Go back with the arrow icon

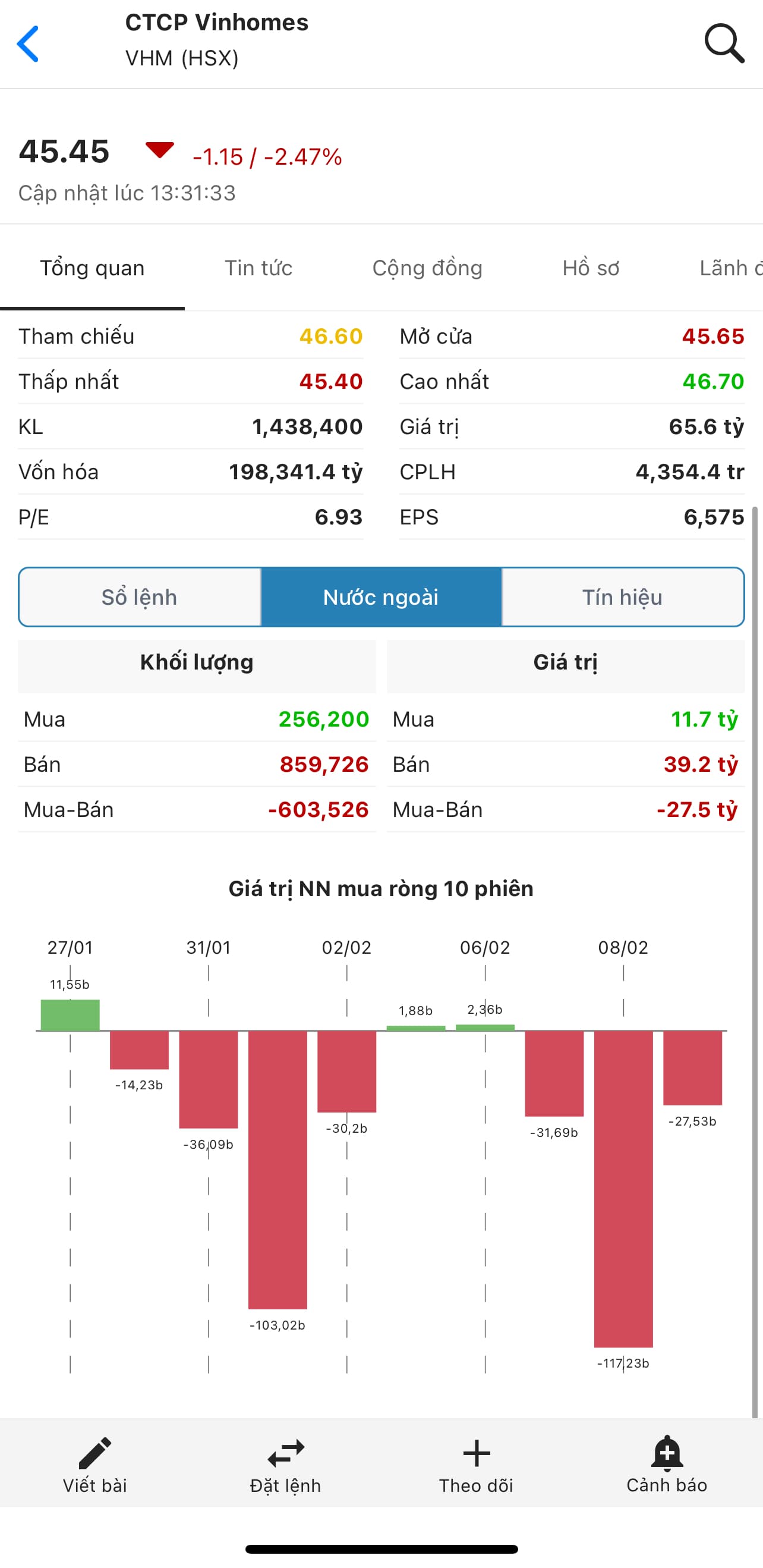[28, 44]
